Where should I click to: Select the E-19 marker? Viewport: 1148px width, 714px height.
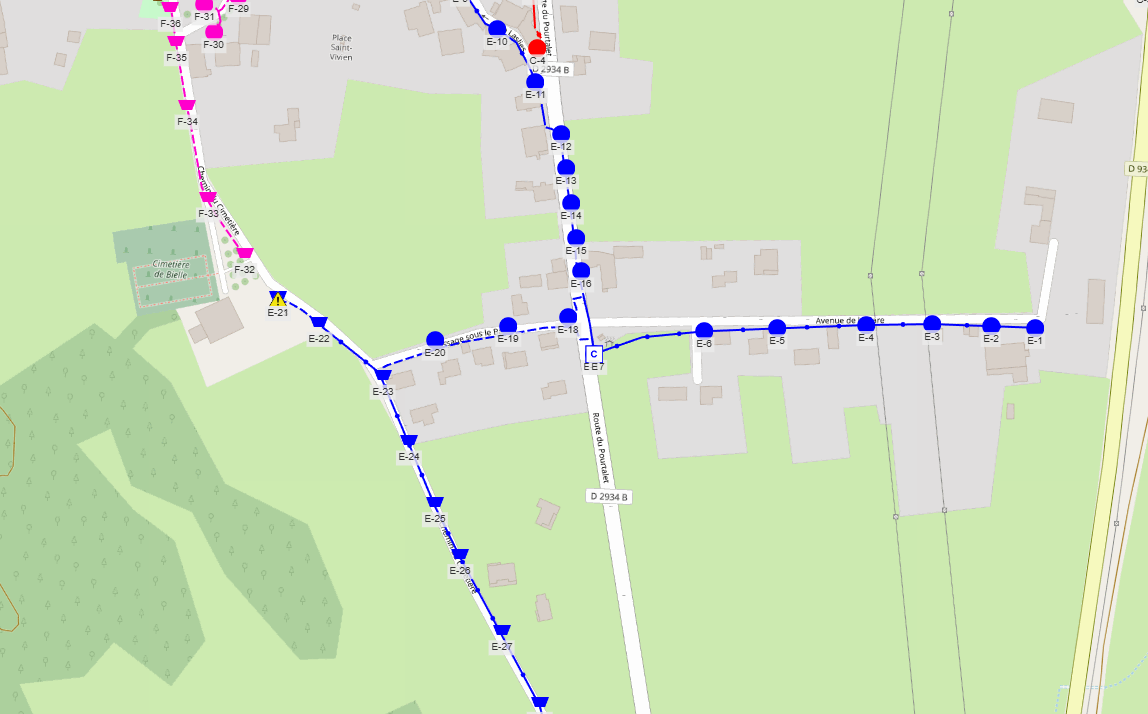tap(508, 325)
